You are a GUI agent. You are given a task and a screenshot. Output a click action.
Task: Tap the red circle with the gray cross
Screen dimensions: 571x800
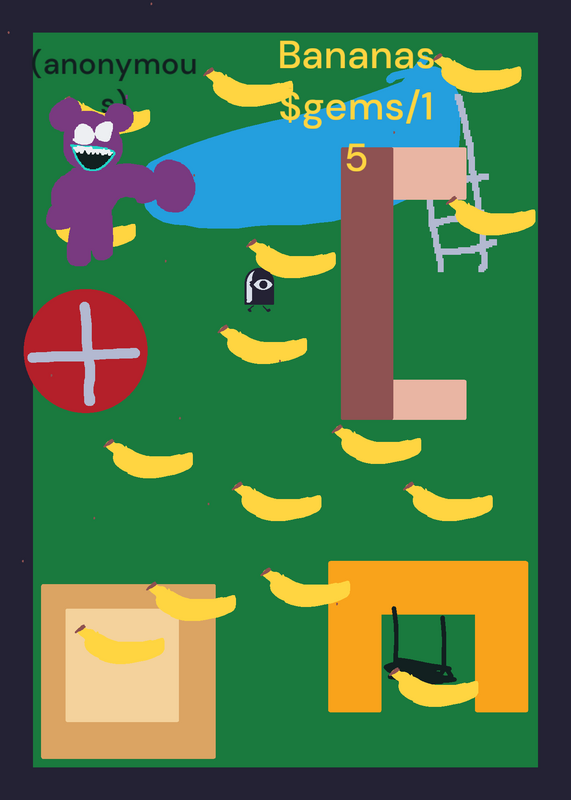pos(86,351)
